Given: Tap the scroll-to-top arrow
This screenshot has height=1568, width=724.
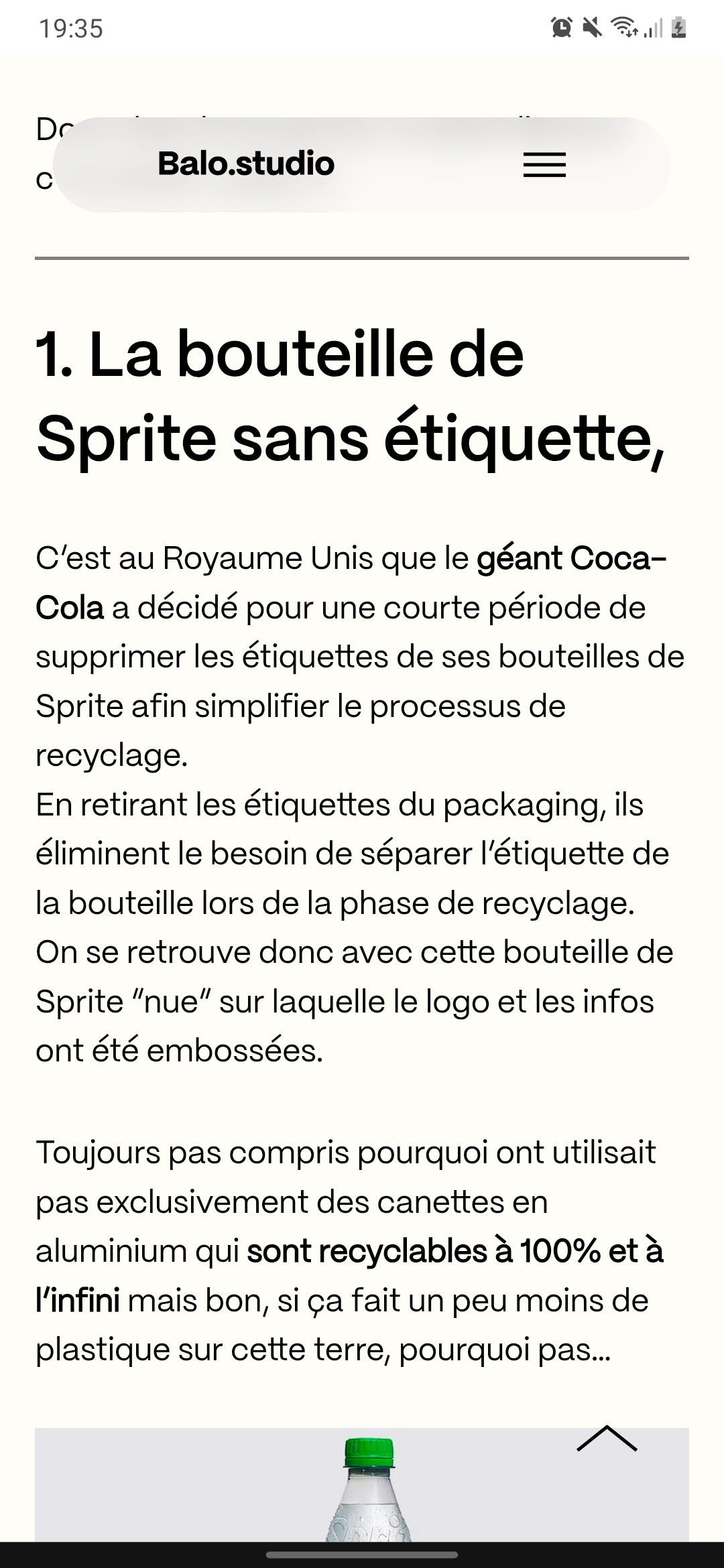Looking at the screenshot, I should click(607, 1439).
